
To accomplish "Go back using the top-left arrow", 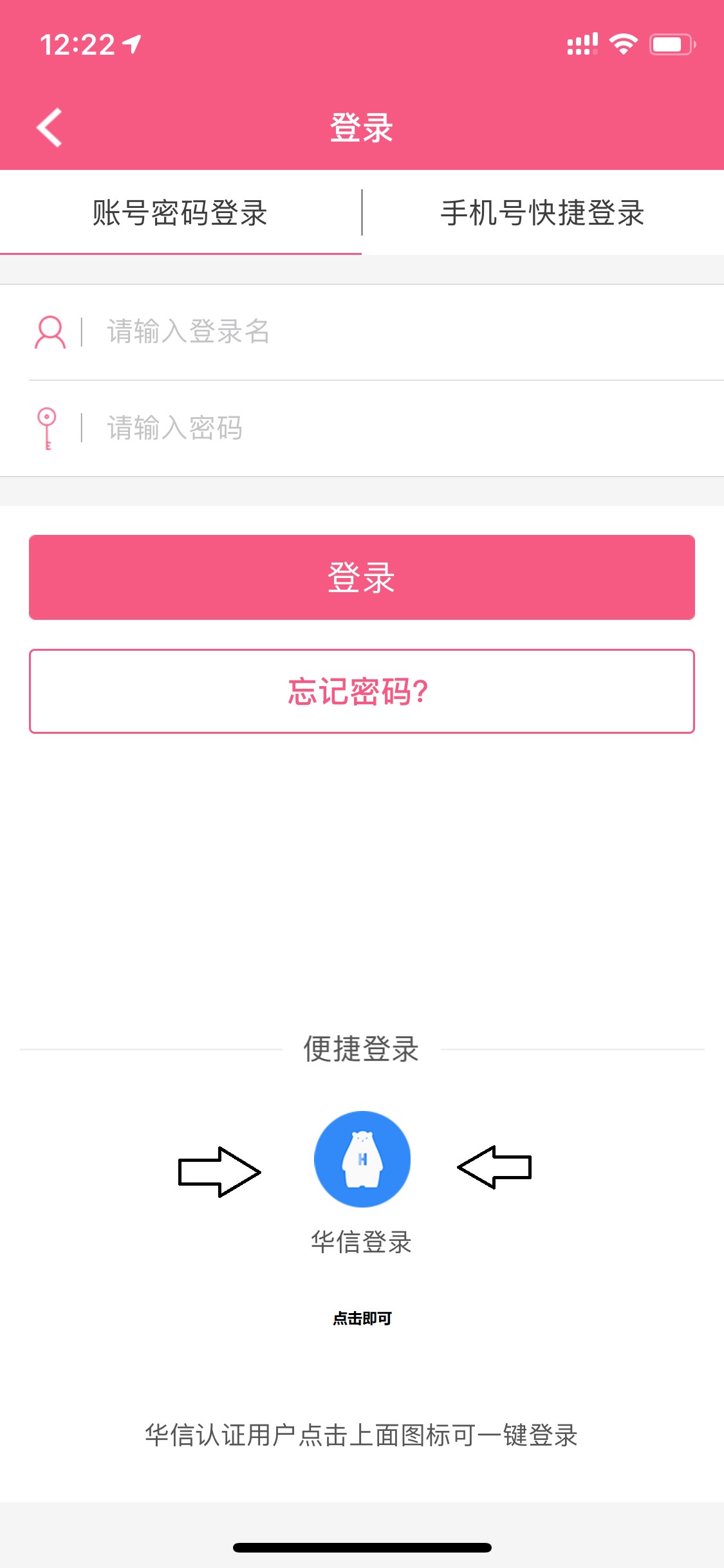I will (x=50, y=127).
